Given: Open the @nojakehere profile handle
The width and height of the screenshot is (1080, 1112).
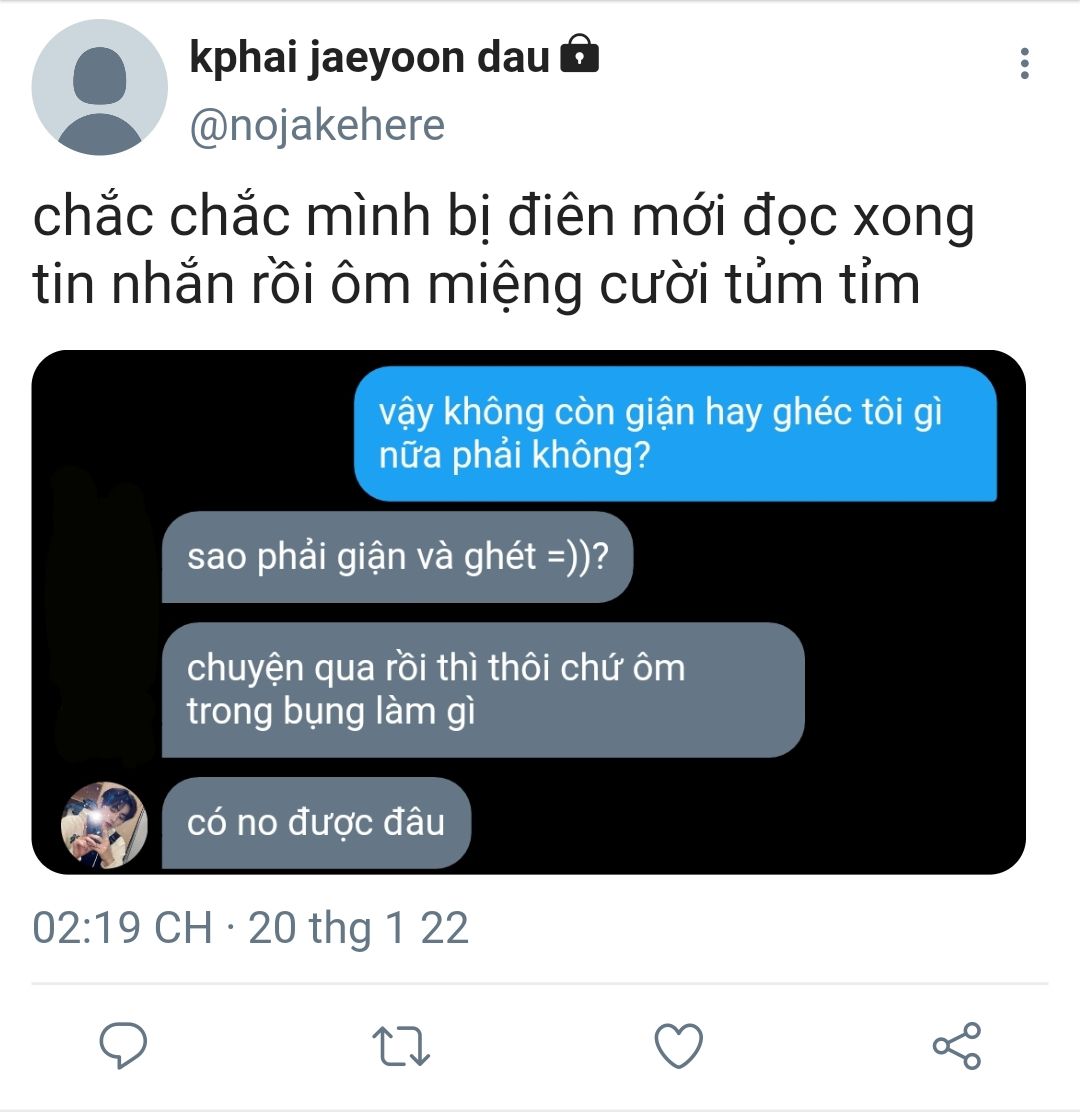Looking at the screenshot, I should tap(317, 126).
